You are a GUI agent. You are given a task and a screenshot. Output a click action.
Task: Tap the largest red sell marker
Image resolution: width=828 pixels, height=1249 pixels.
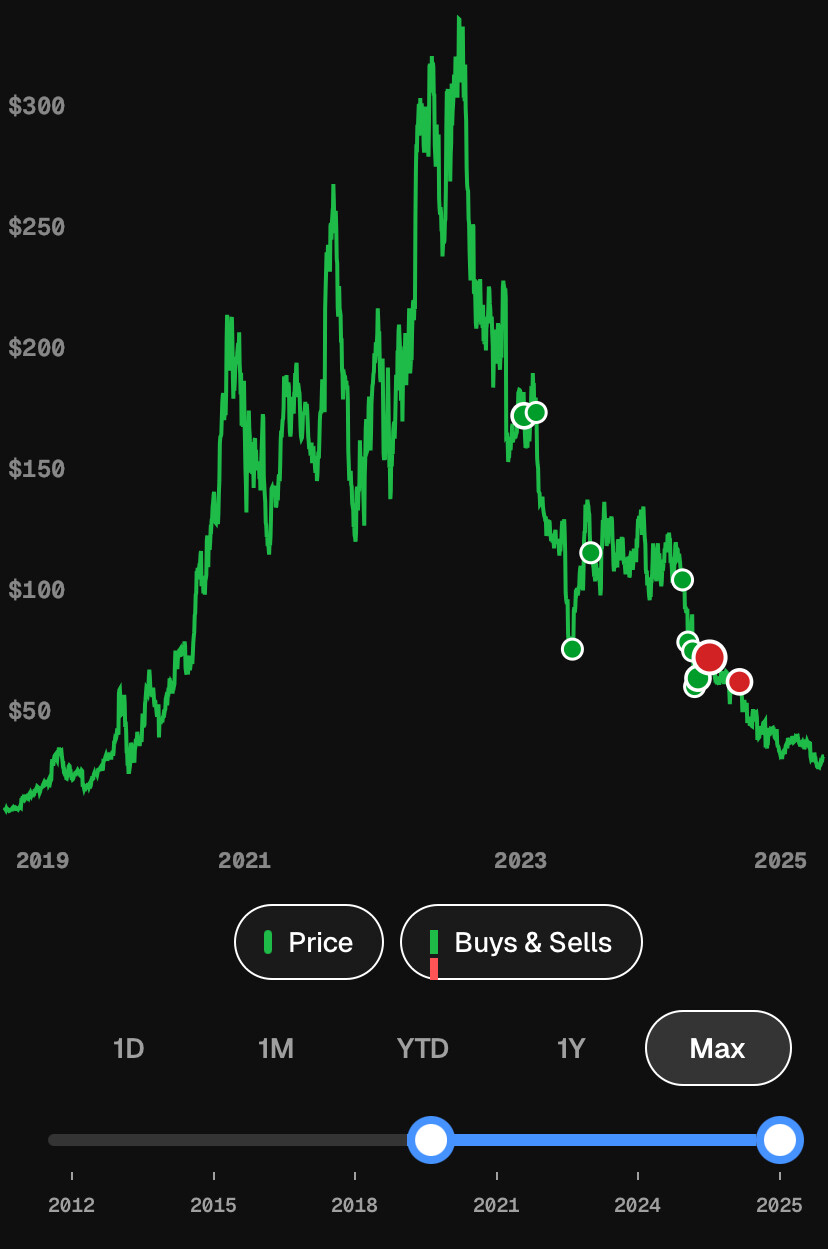pyautogui.click(x=709, y=657)
